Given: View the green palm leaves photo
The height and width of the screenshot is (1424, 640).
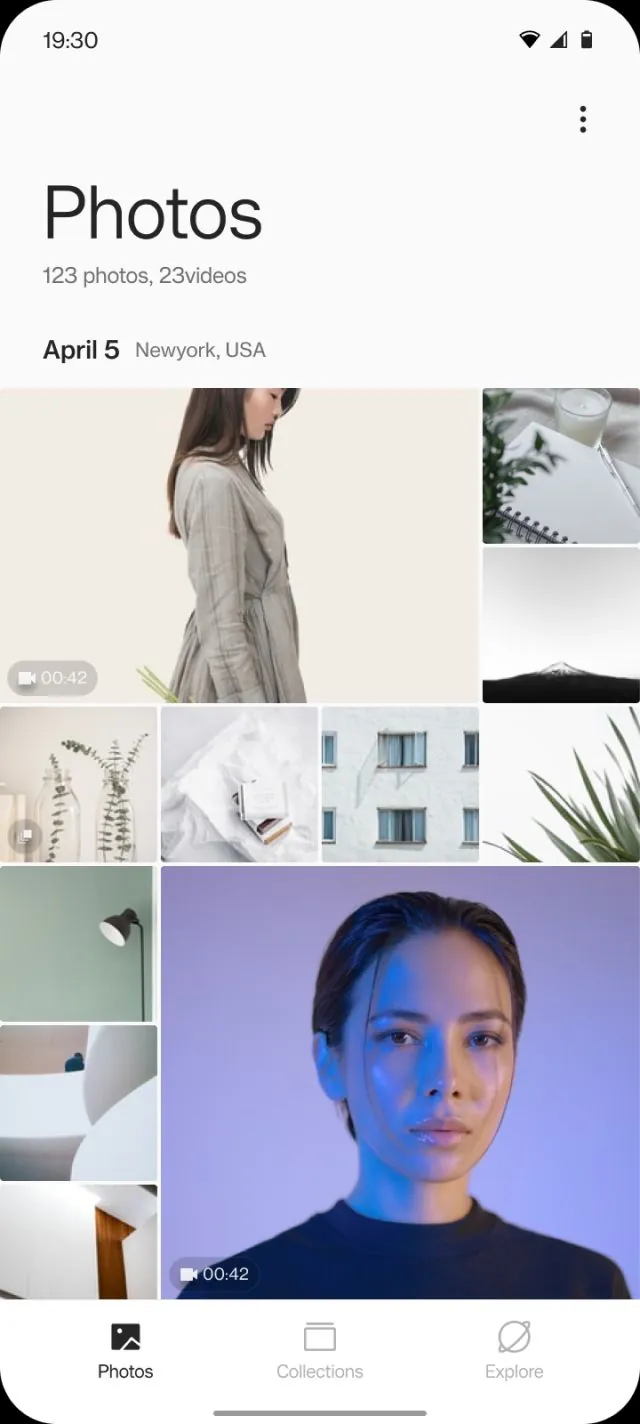Looking at the screenshot, I should (x=561, y=785).
